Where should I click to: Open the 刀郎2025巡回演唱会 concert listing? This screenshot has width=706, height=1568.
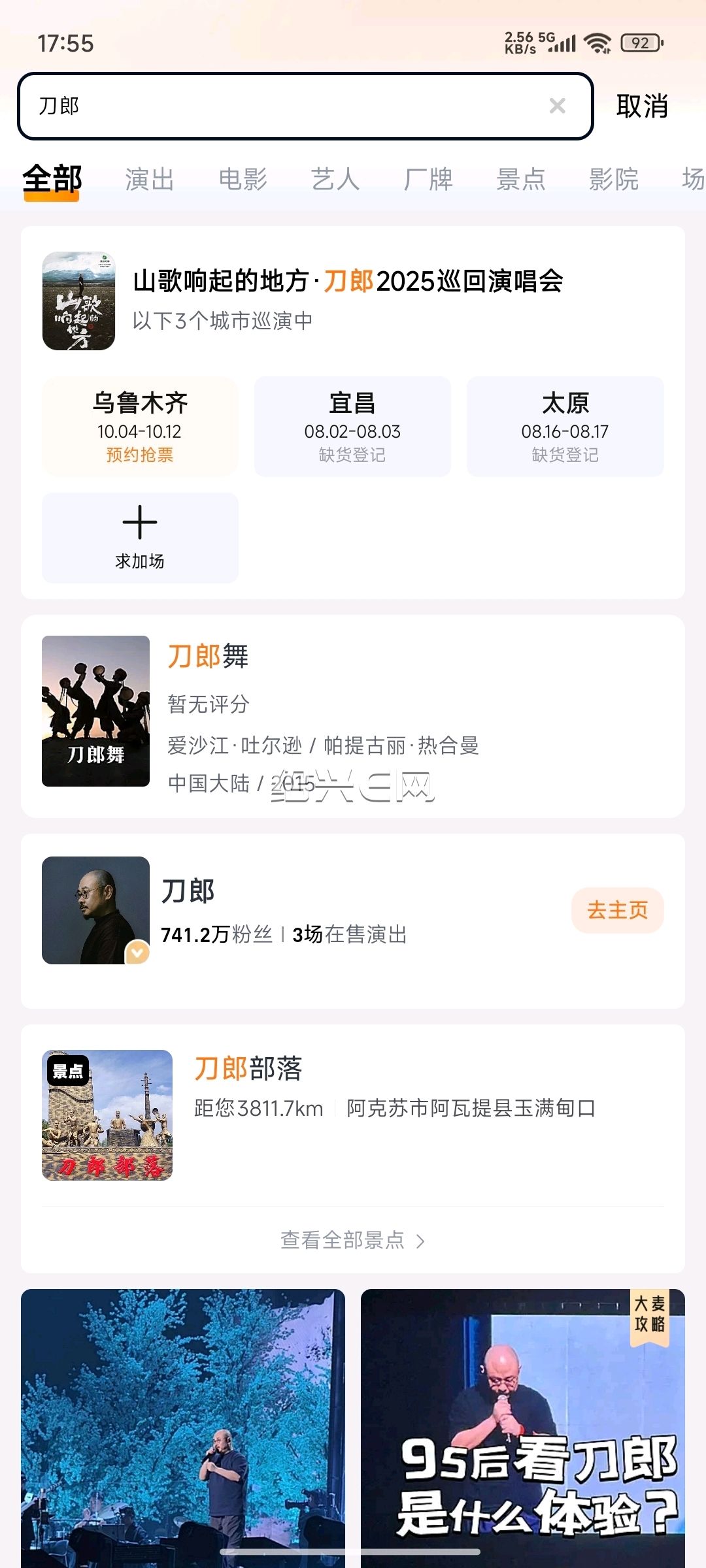pyautogui.click(x=353, y=301)
